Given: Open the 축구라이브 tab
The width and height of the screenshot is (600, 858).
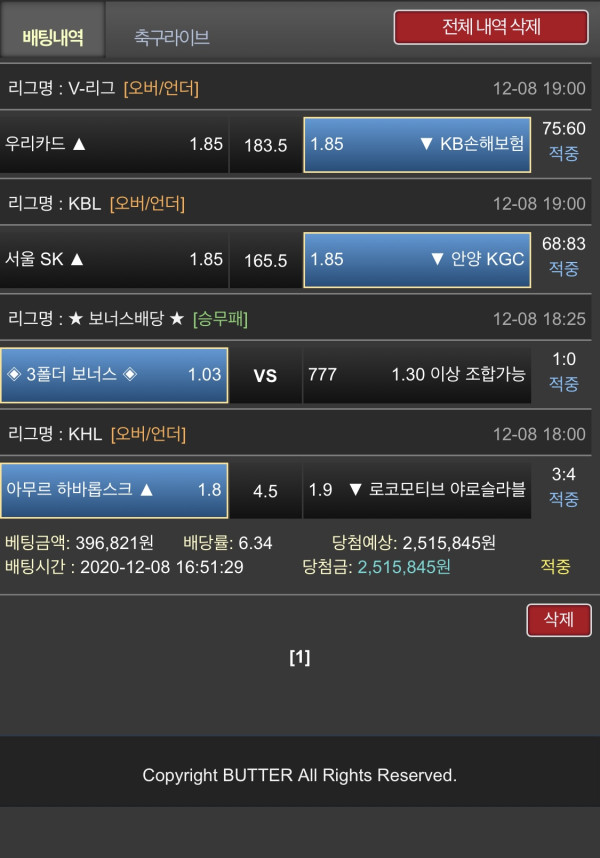Looking at the screenshot, I should point(171,38).
